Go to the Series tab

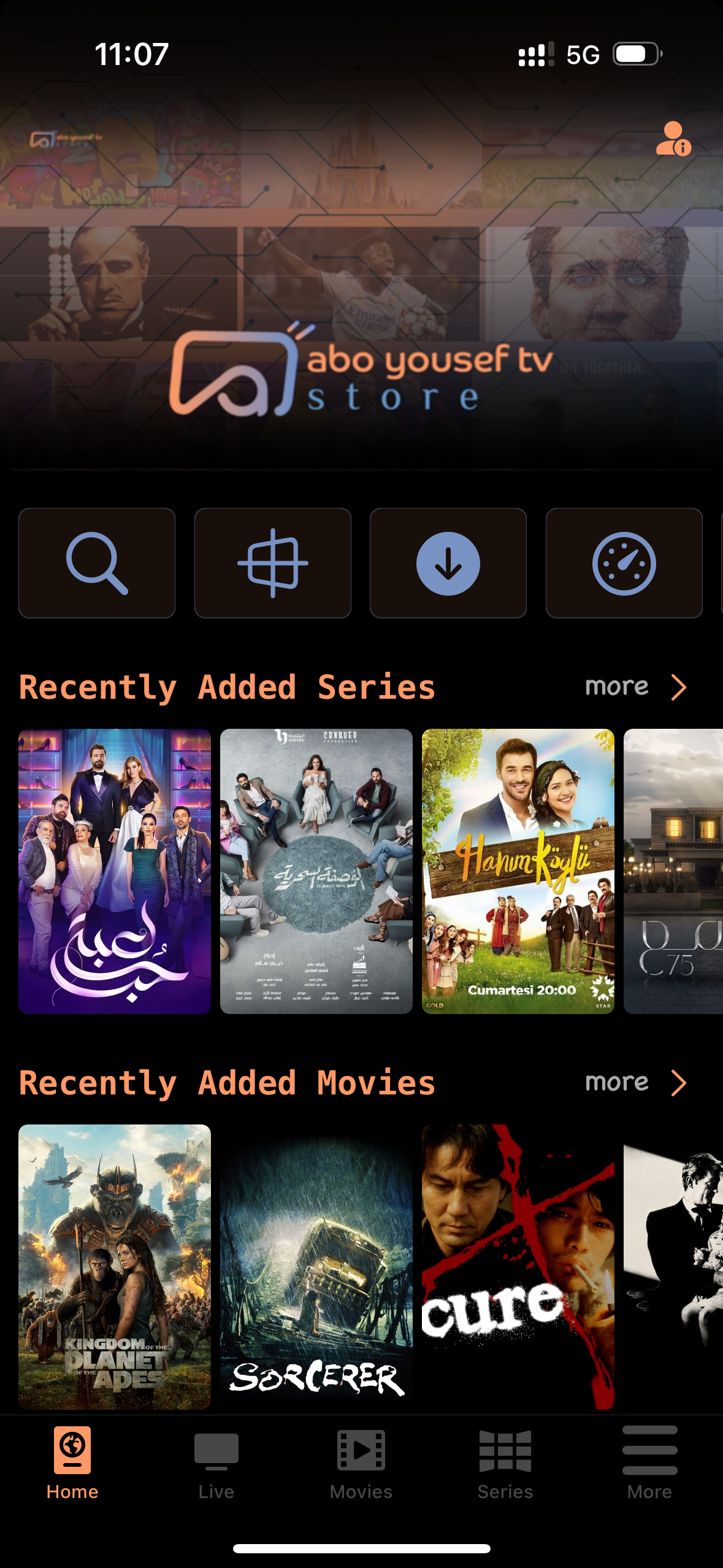[x=505, y=1463]
